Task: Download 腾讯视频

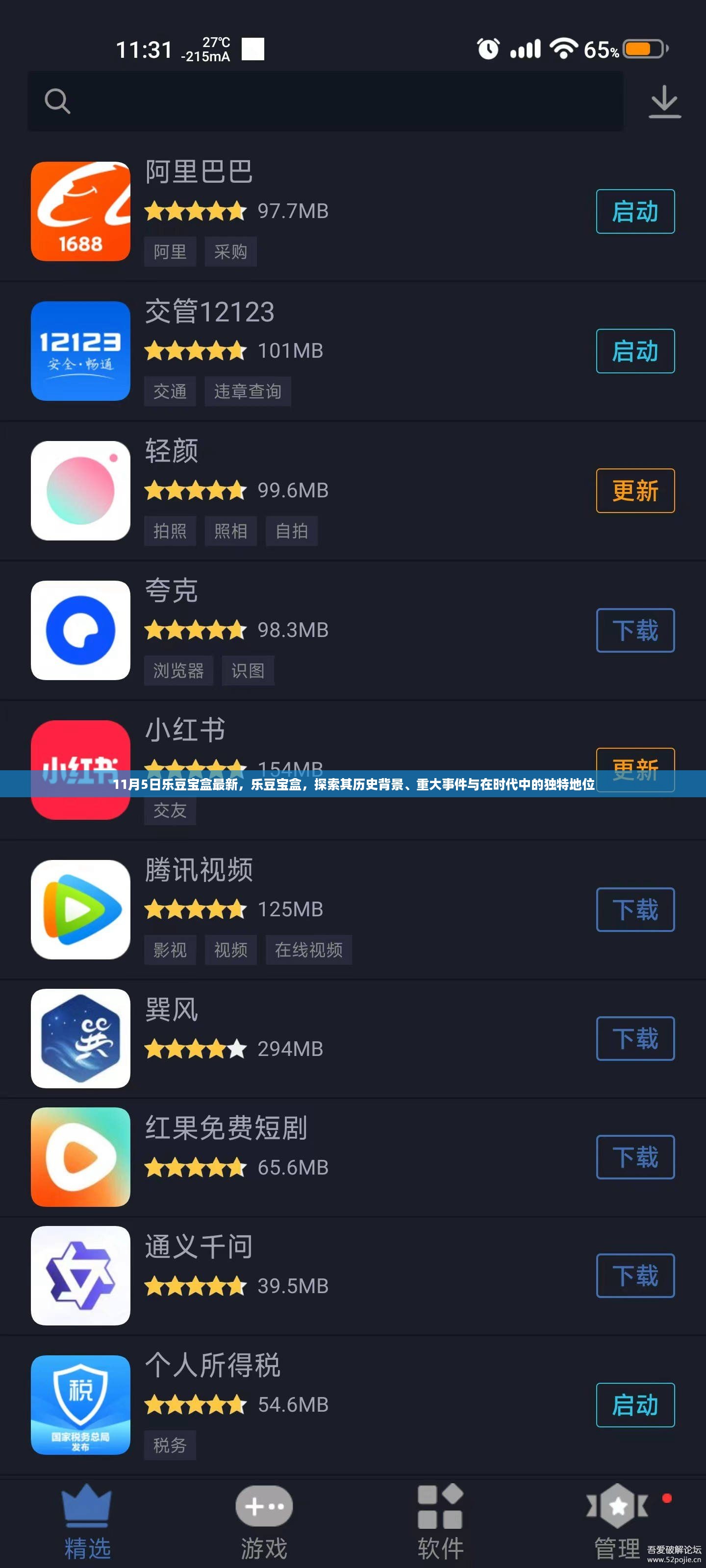Action: point(635,909)
